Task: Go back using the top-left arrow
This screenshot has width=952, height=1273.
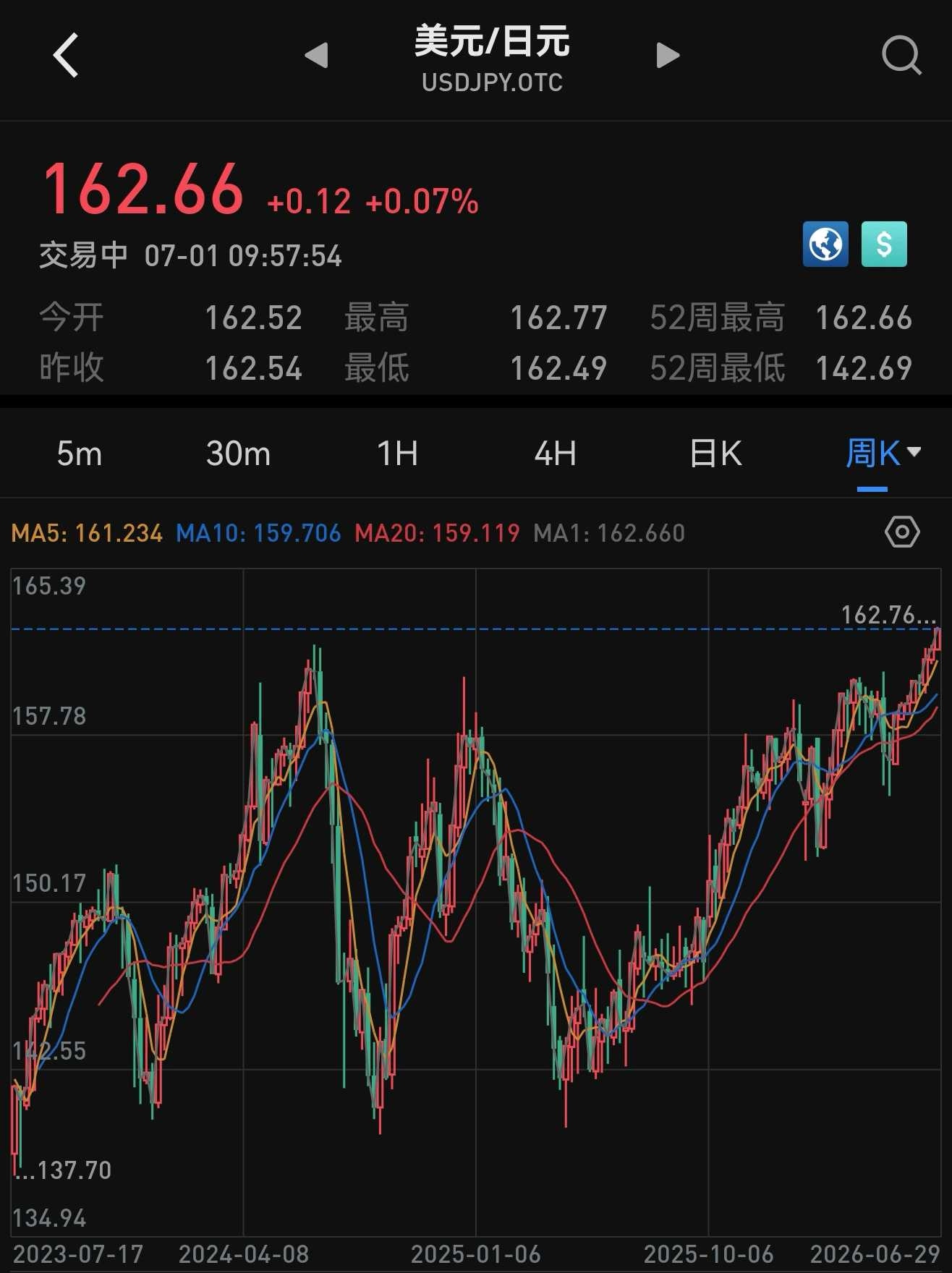Action: [x=66, y=55]
